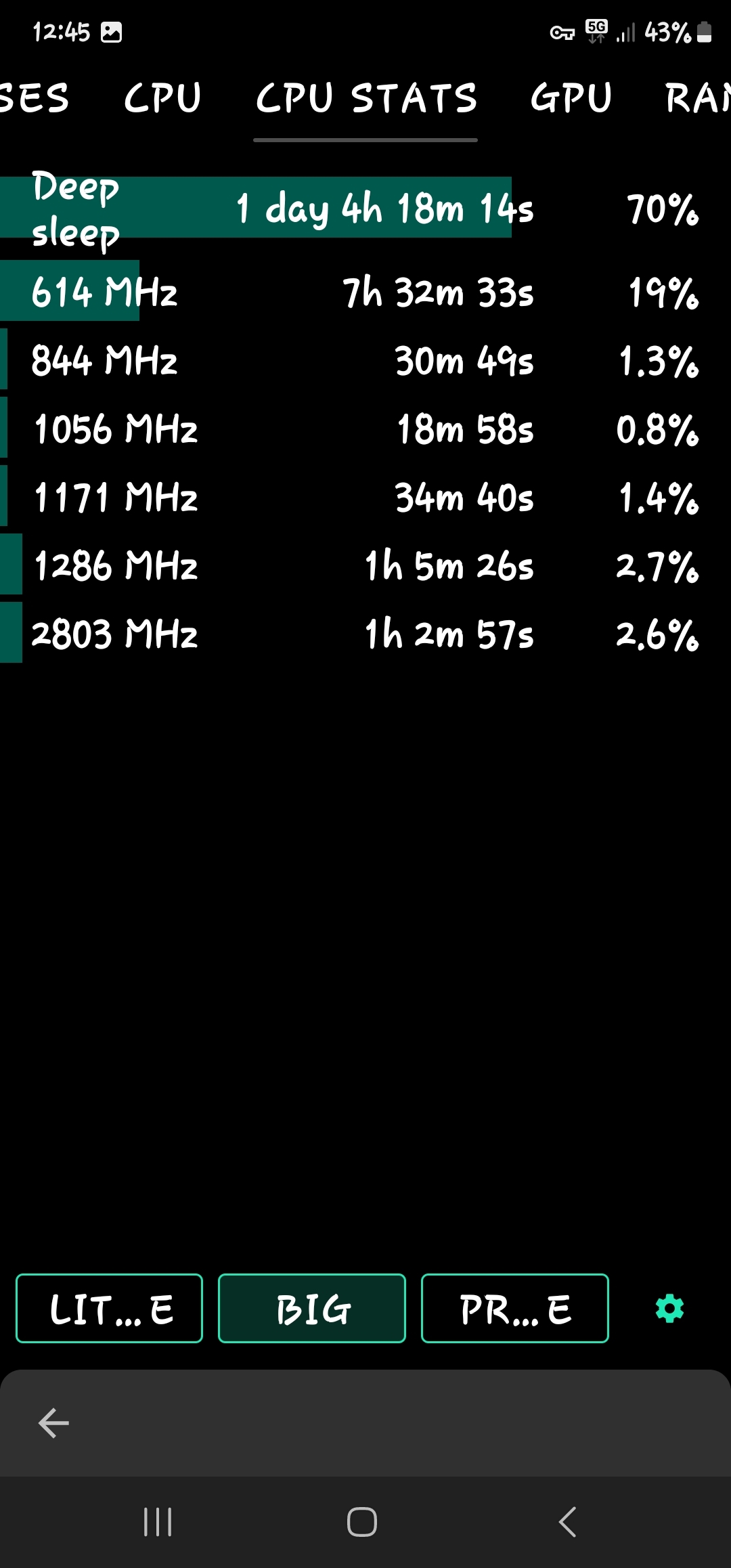Switch to the RAM tab
This screenshot has height=1568, width=731.
(x=697, y=98)
